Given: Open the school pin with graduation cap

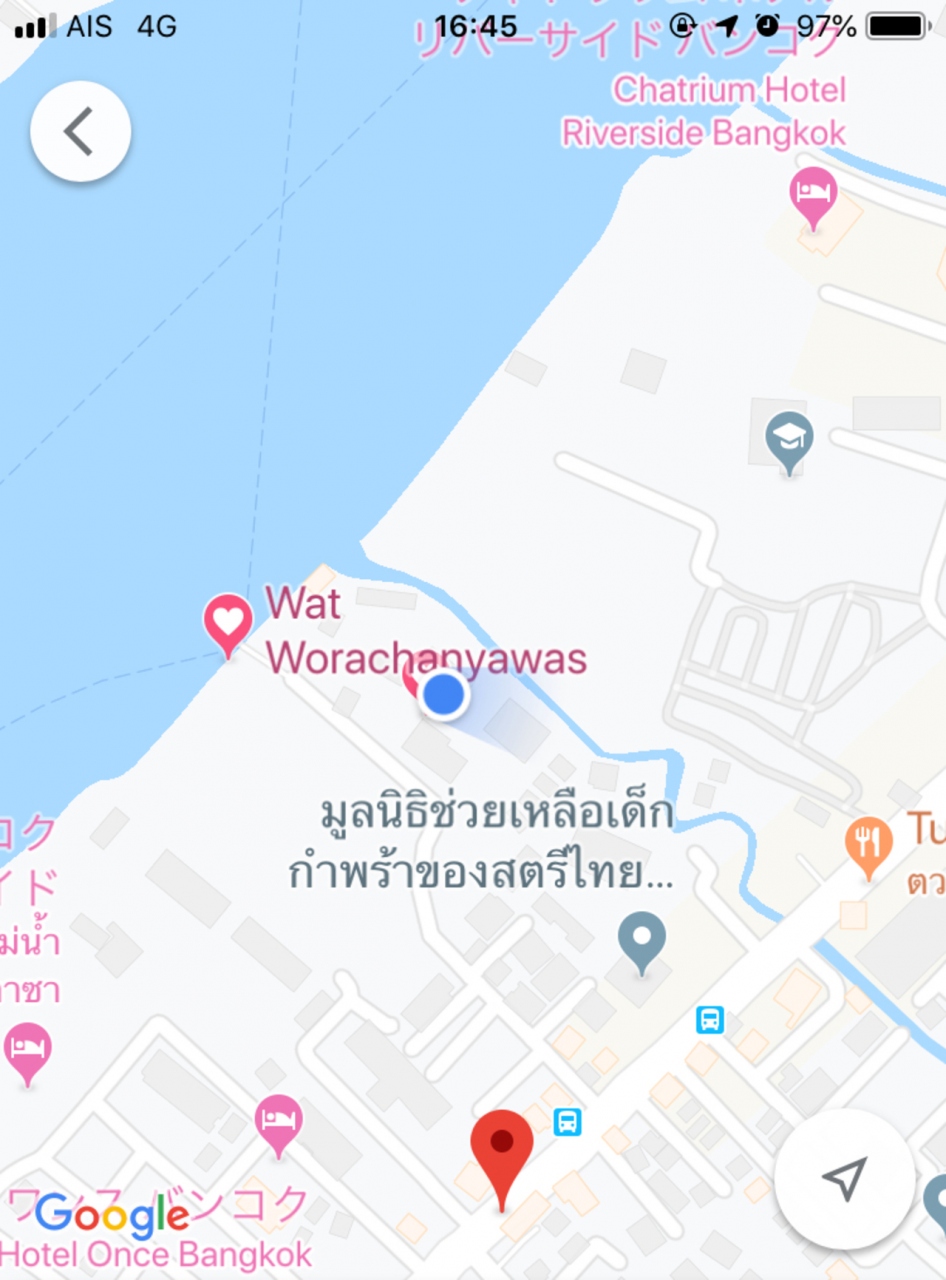Looking at the screenshot, I should (789, 439).
